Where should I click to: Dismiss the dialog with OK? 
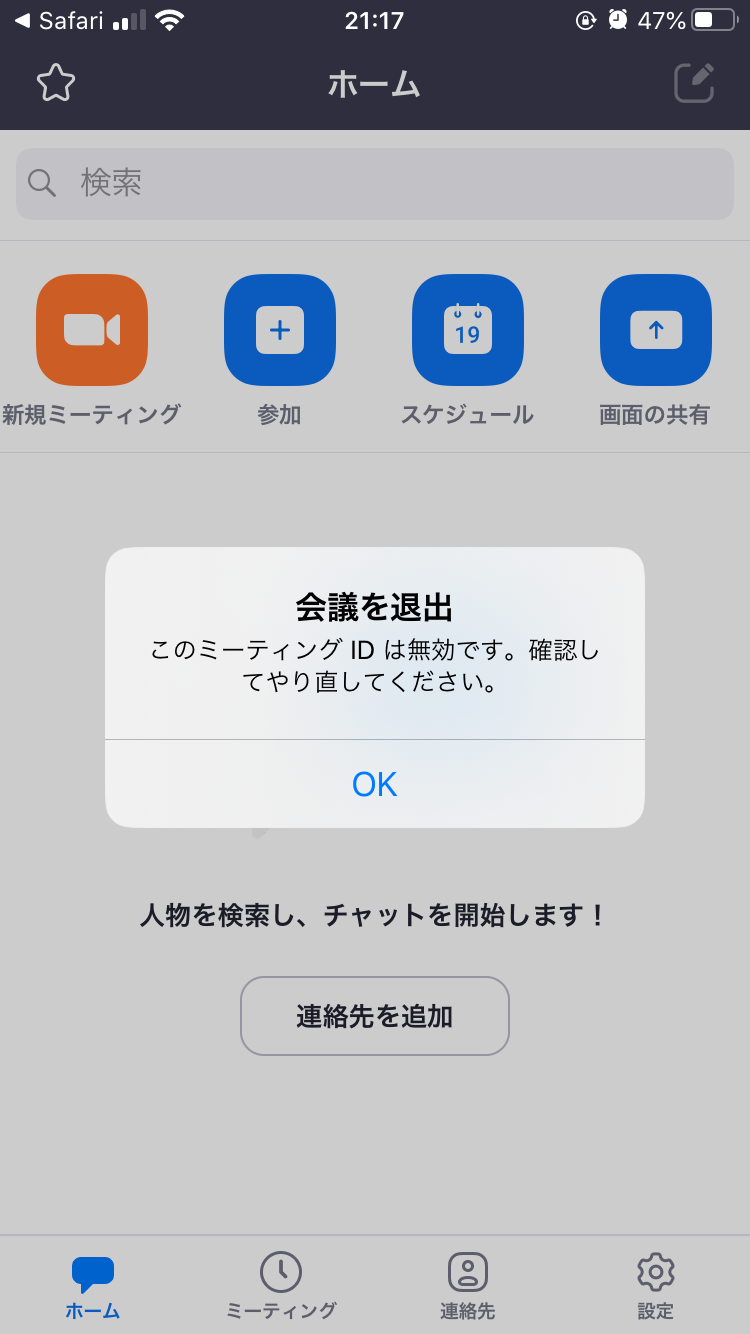[375, 784]
